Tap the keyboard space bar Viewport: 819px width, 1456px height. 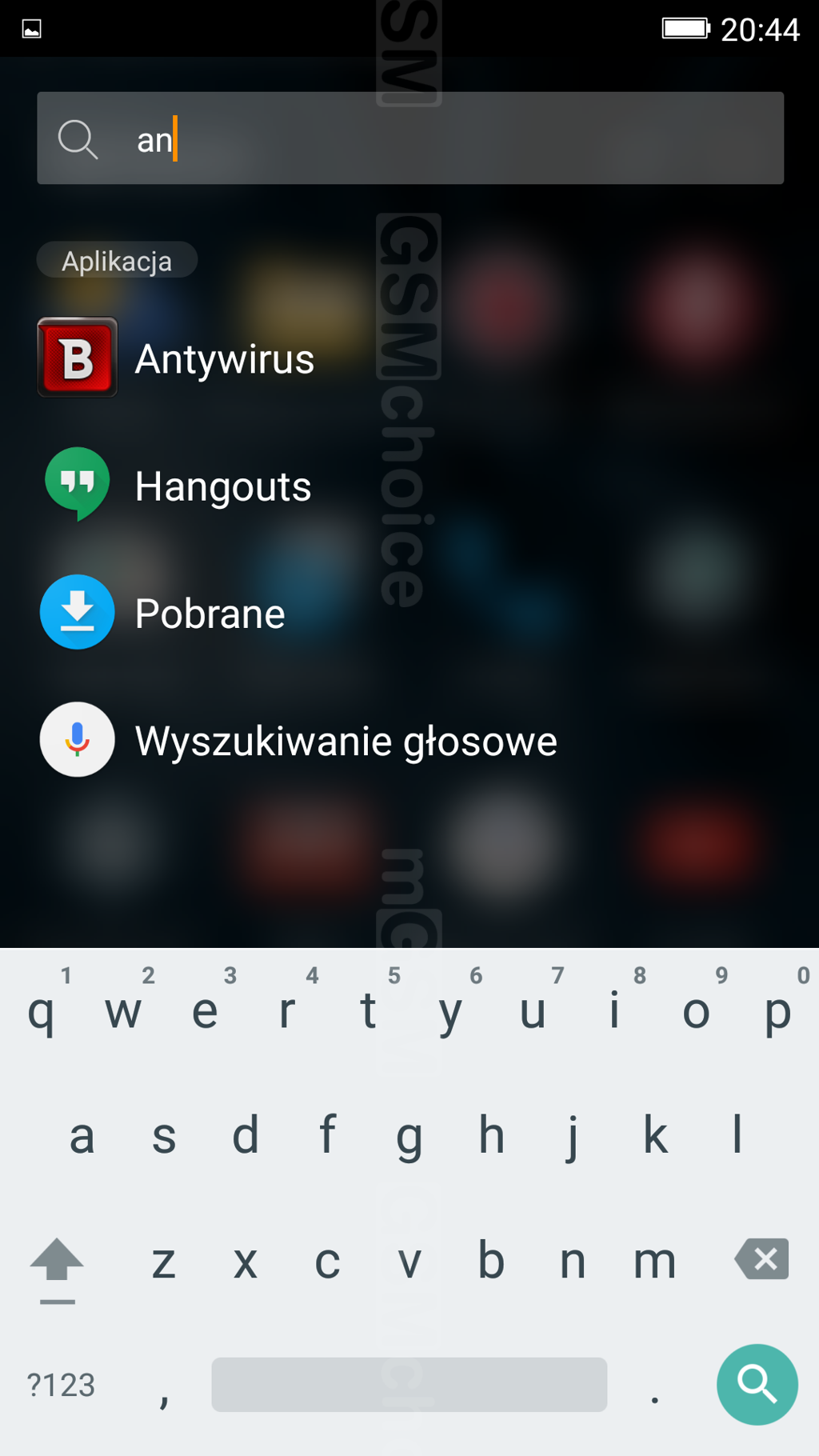coord(409,1384)
